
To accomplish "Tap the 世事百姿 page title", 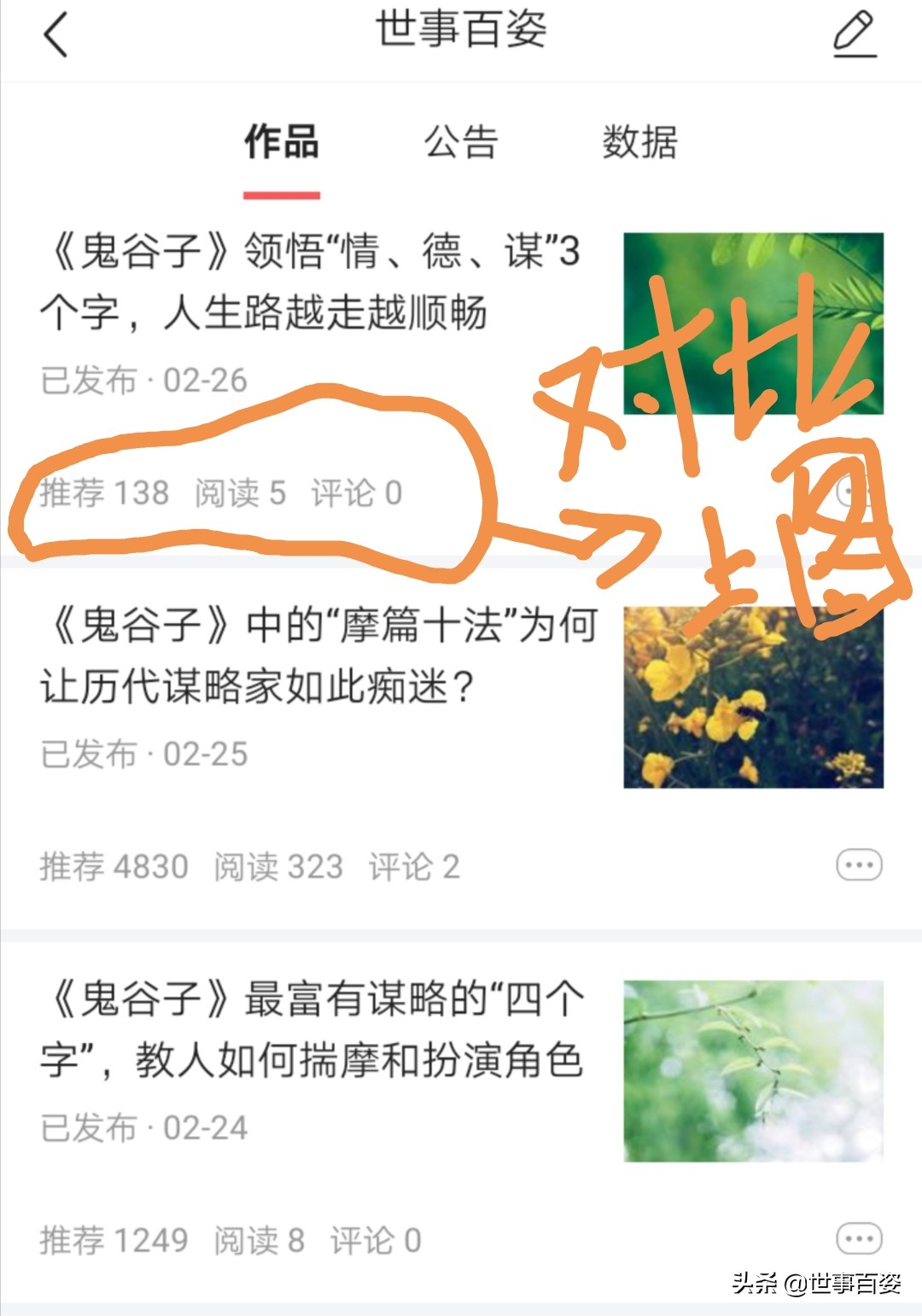I will pos(461,32).
